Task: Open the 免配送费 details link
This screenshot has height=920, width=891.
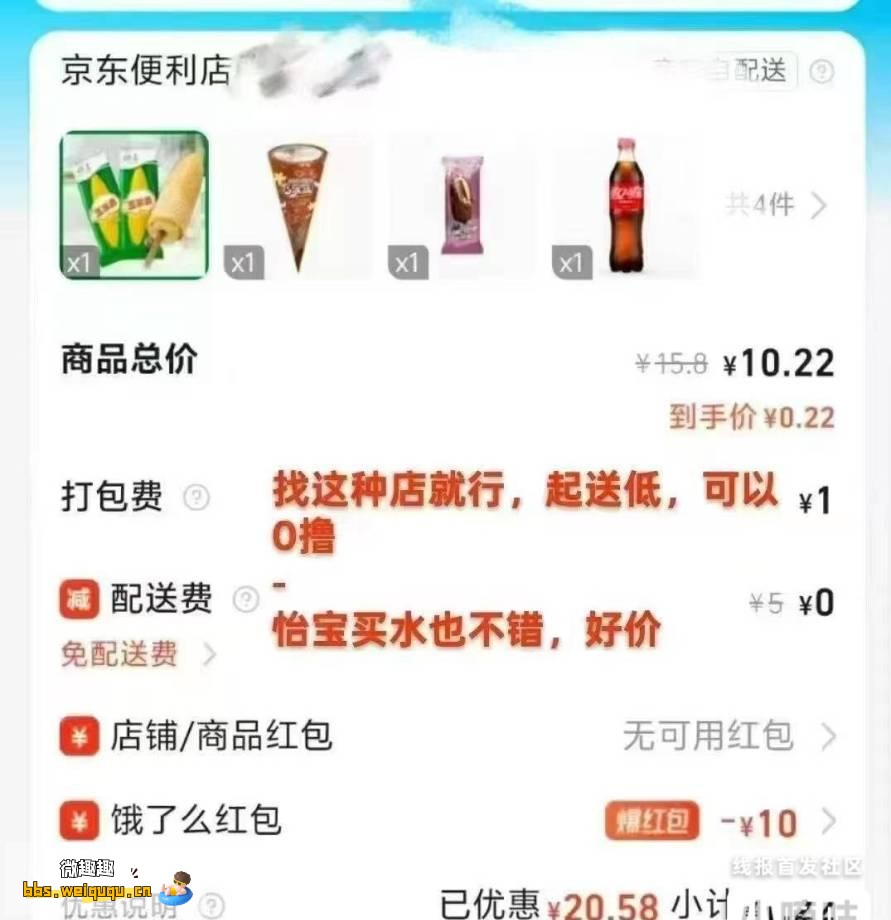Action: pyautogui.click(x=138, y=655)
